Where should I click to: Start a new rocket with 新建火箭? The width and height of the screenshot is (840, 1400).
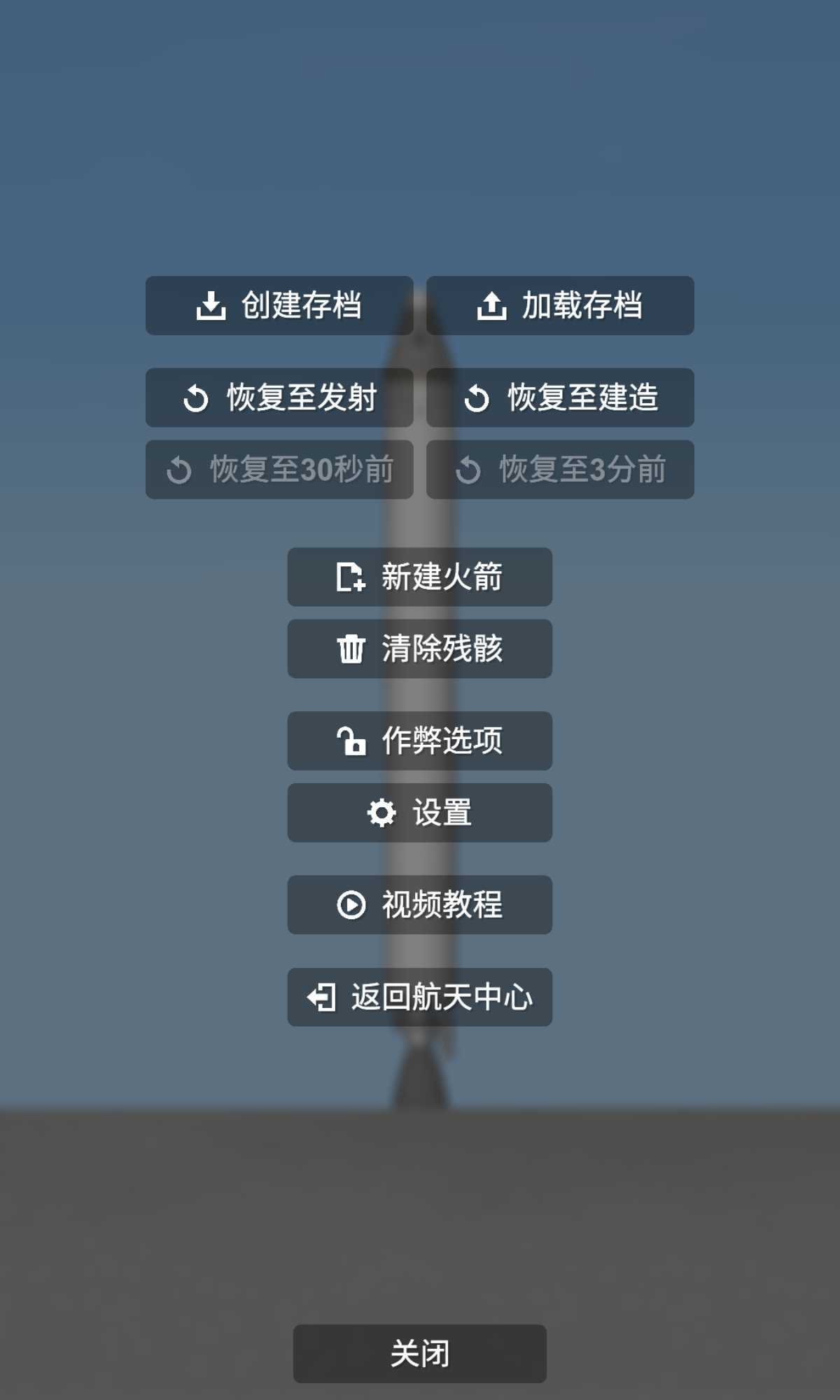pos(419,577)
